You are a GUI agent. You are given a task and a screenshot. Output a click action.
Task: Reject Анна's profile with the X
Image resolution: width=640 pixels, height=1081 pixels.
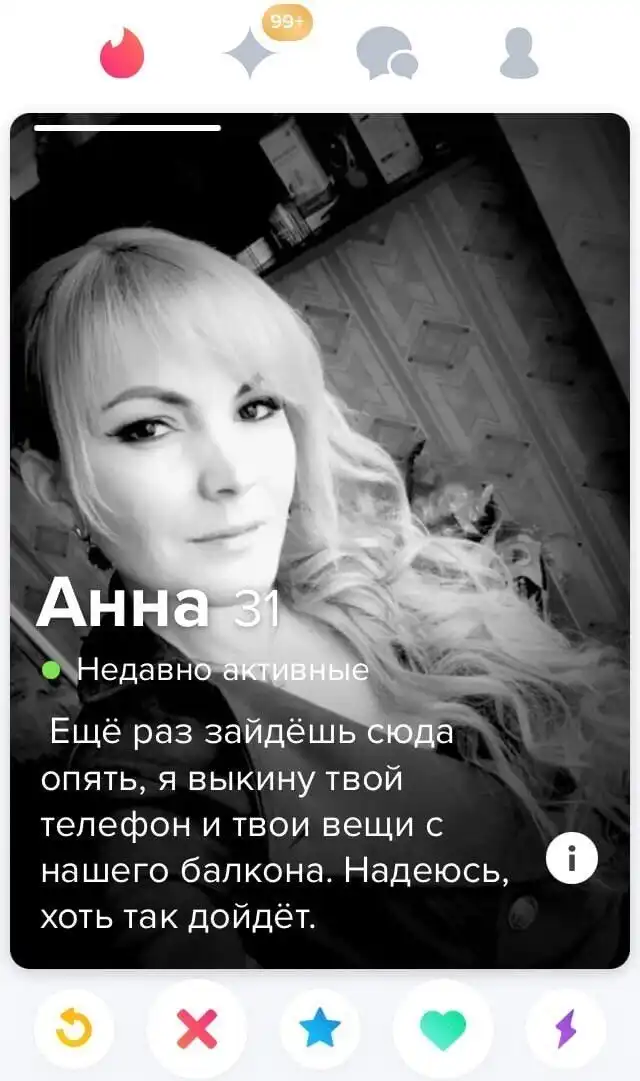(196, 1028)
